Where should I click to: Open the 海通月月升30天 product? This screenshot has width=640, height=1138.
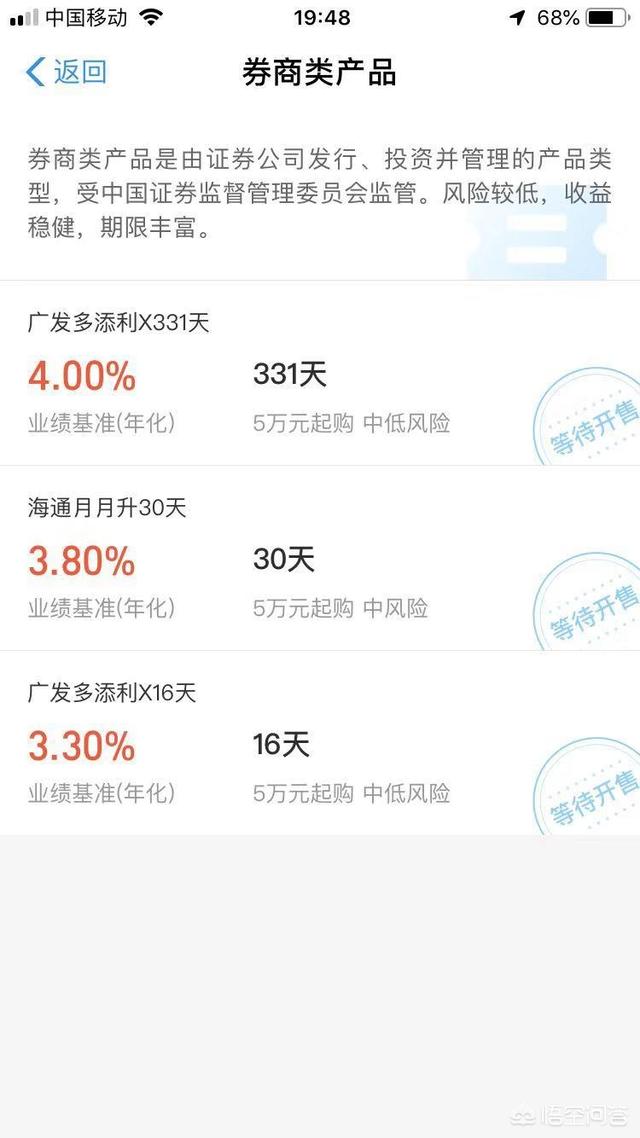pos(320,558)
